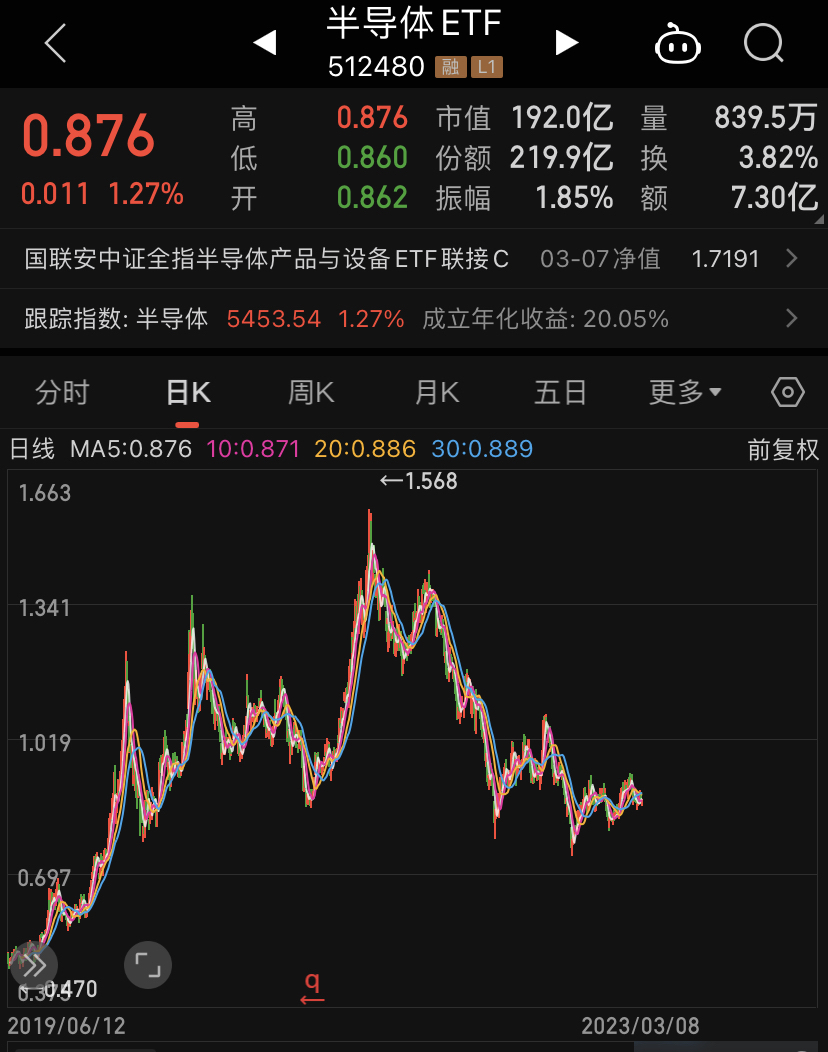Click the L1 quote level badge
Screen dimensions: 828x1052
click(487, 68)
